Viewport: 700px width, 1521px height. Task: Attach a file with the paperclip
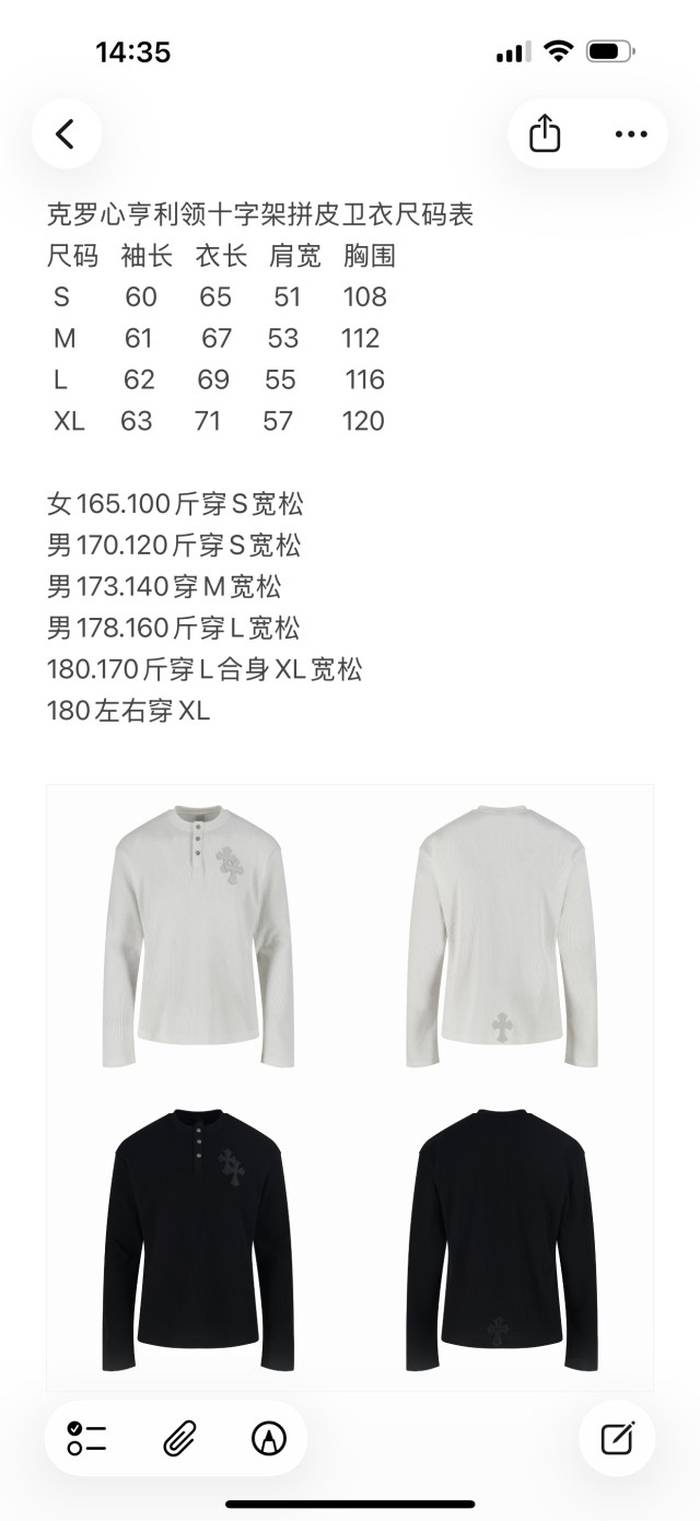coord(179,1438)
